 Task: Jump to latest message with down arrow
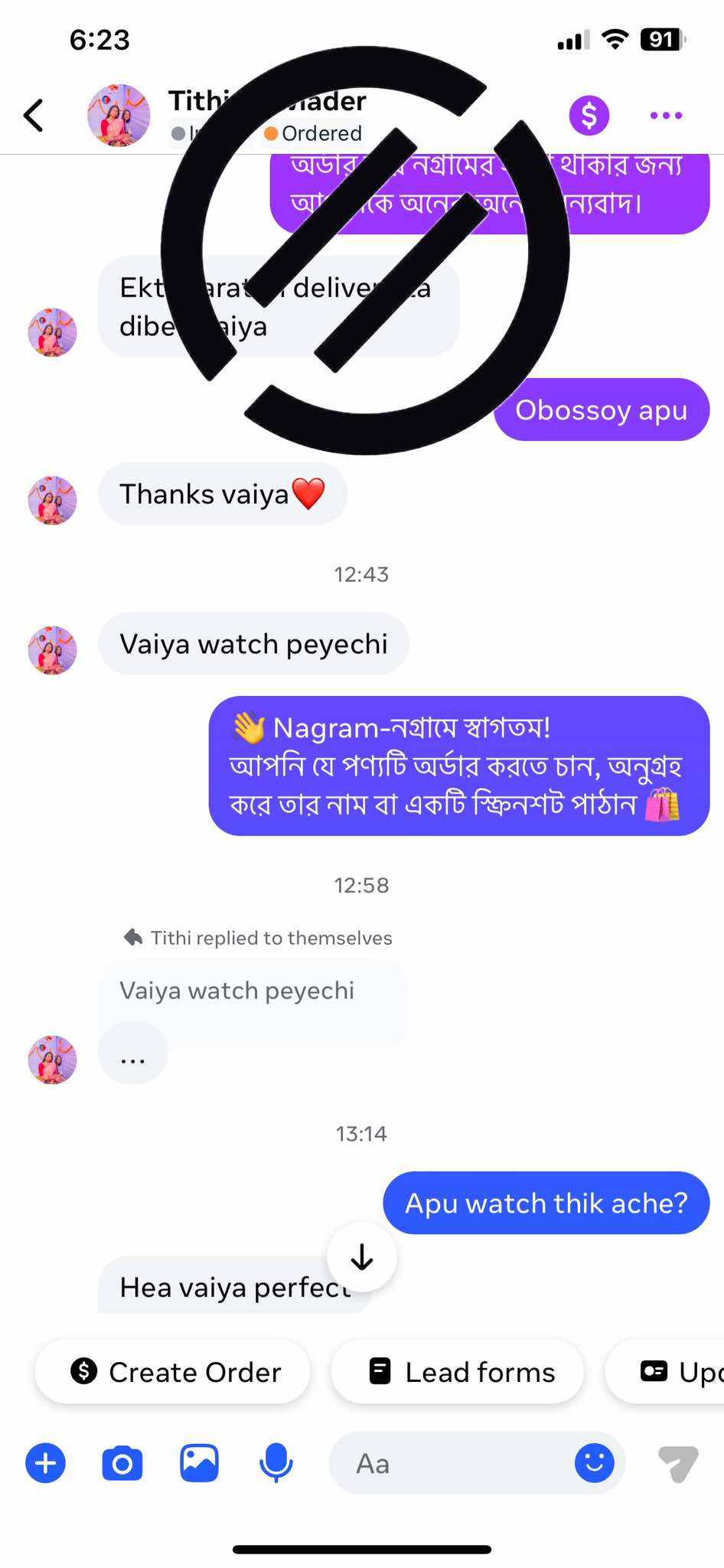pyautogui.click(x=361, y=1257)
